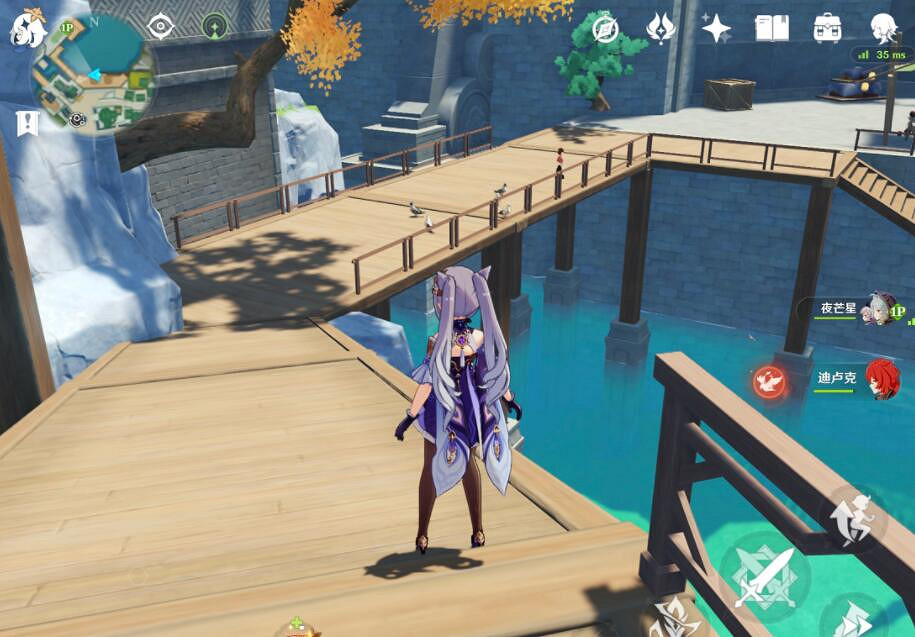Image resolution: width=915 pixels, height=637 pixels.
Task: Tap the quest navigation target icon
Action: 161,27
